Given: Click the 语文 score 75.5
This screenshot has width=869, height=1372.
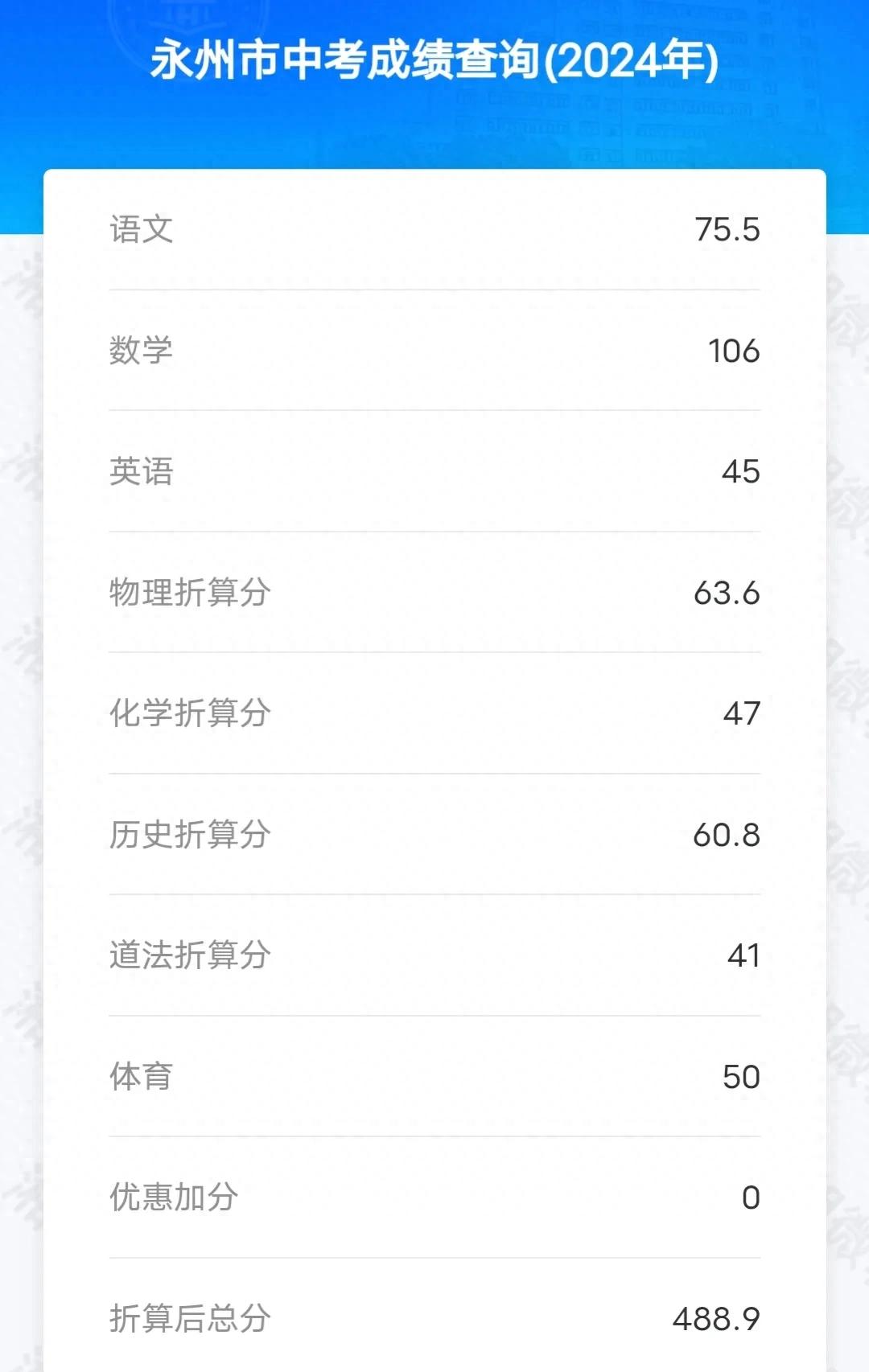Looking at the screenshot, I should click(x=726, y=229).
